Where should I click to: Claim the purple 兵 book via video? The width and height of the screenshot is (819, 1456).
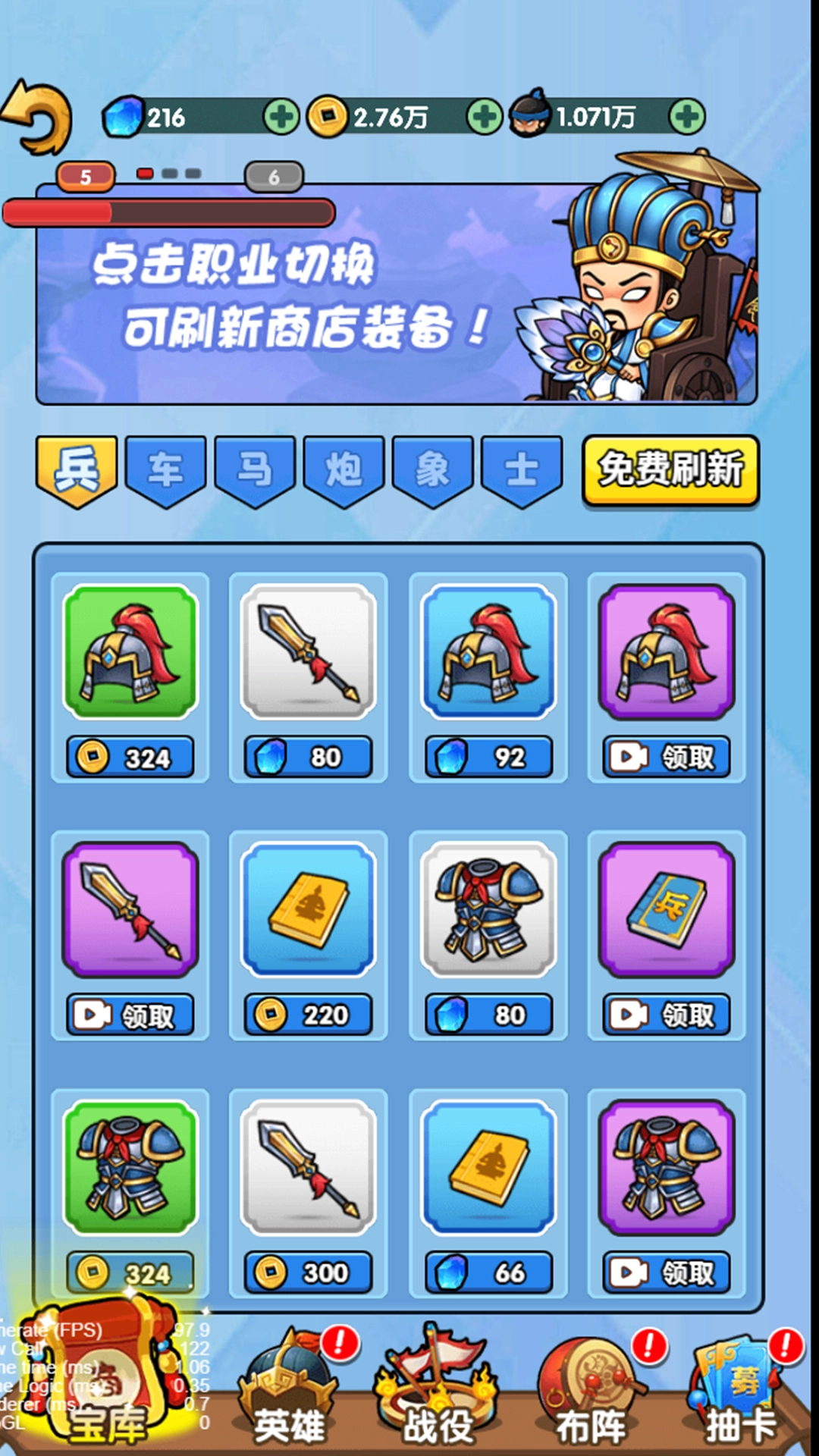(667, 1015)
